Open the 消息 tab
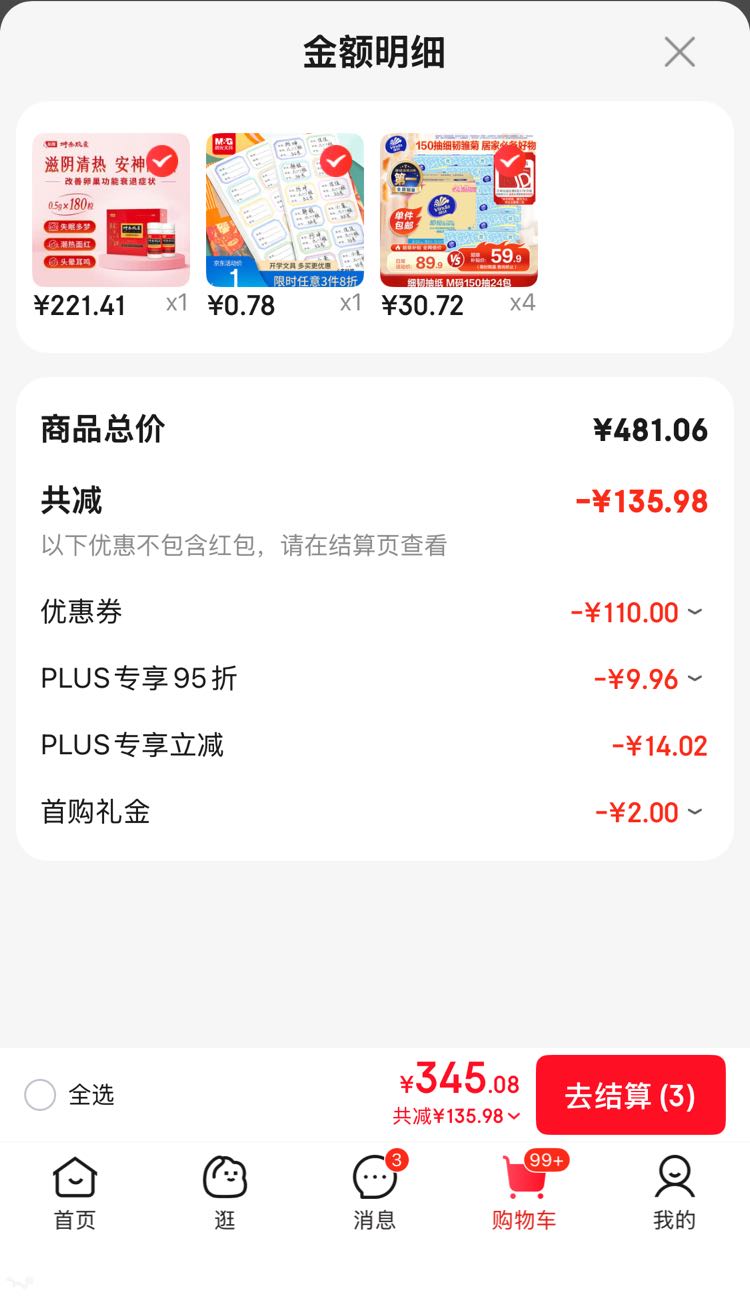This screenshot has width=750, height=1301. (x=375, y=1193)
